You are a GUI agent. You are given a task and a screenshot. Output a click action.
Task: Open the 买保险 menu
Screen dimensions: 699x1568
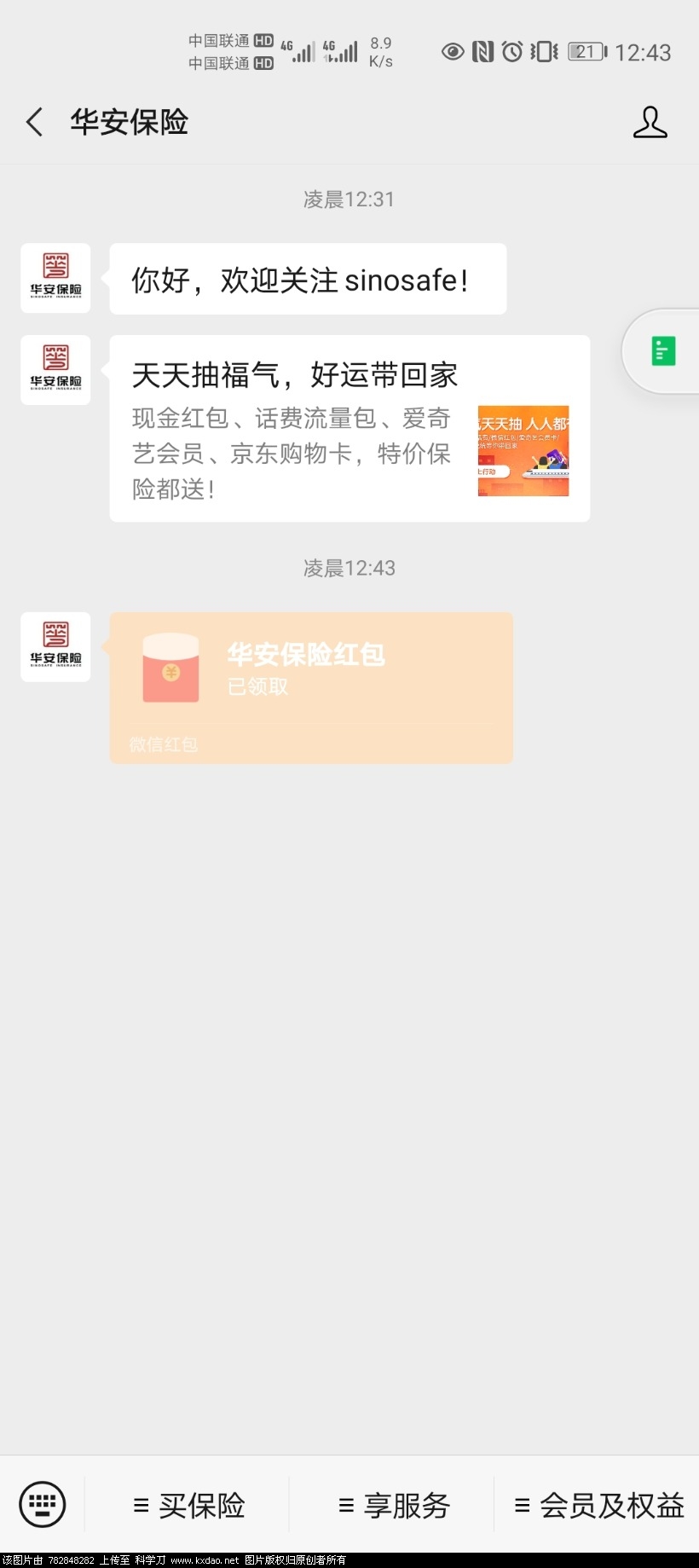click(189, 1506)
